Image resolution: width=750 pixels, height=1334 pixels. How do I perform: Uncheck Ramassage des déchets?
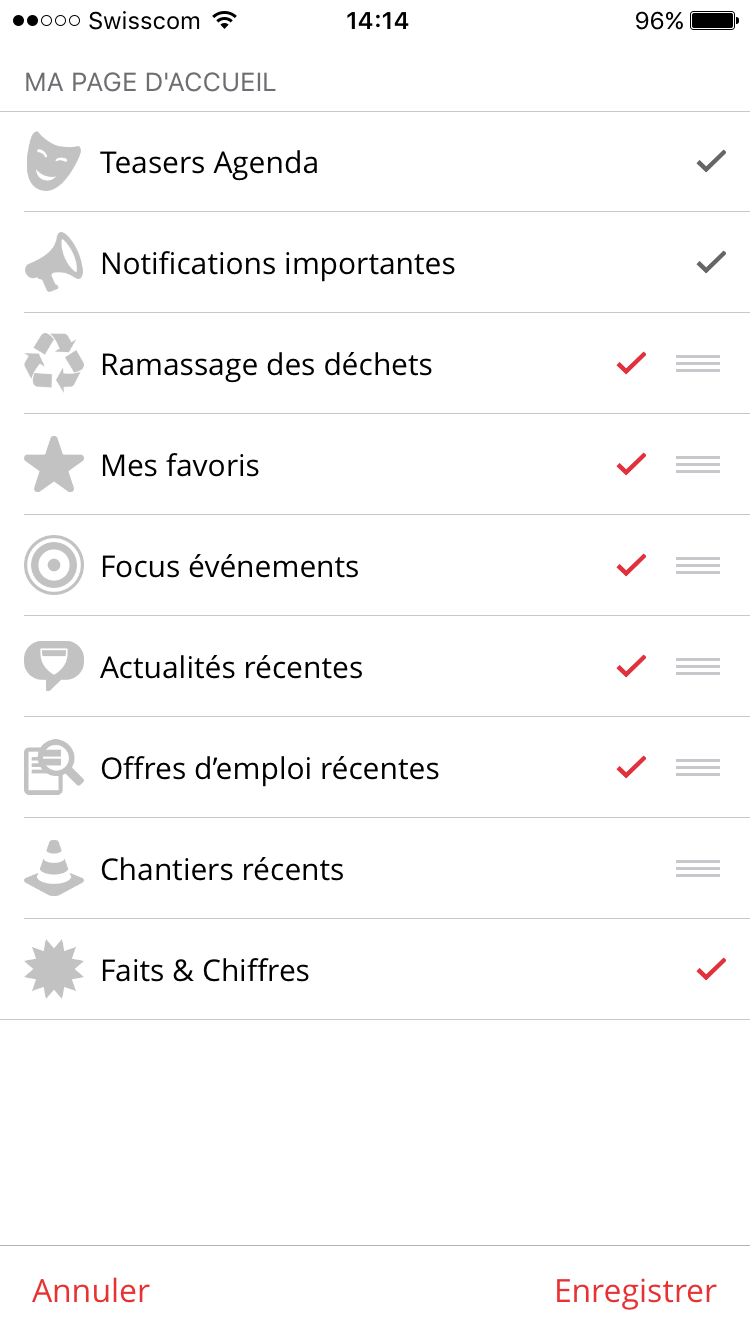(631, 364)
